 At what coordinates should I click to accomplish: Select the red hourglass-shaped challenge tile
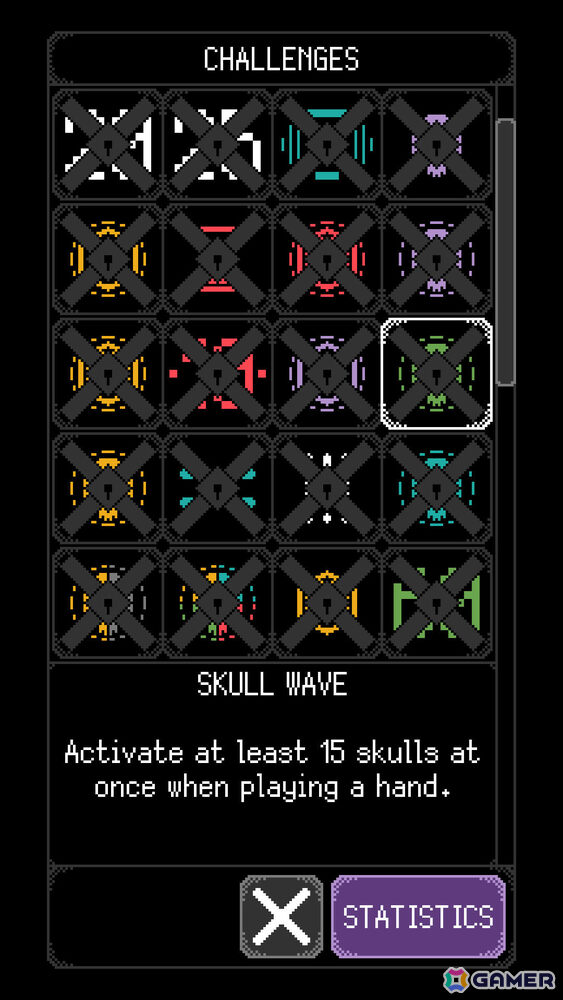point(217,259)
